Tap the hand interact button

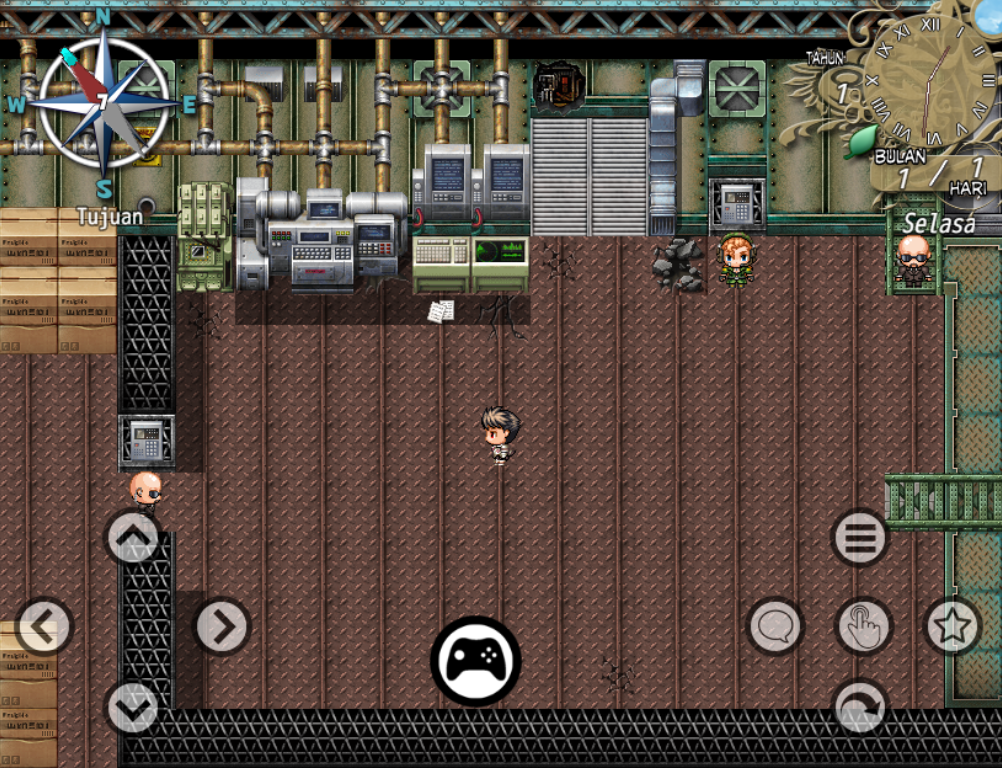tap(863, 627)
